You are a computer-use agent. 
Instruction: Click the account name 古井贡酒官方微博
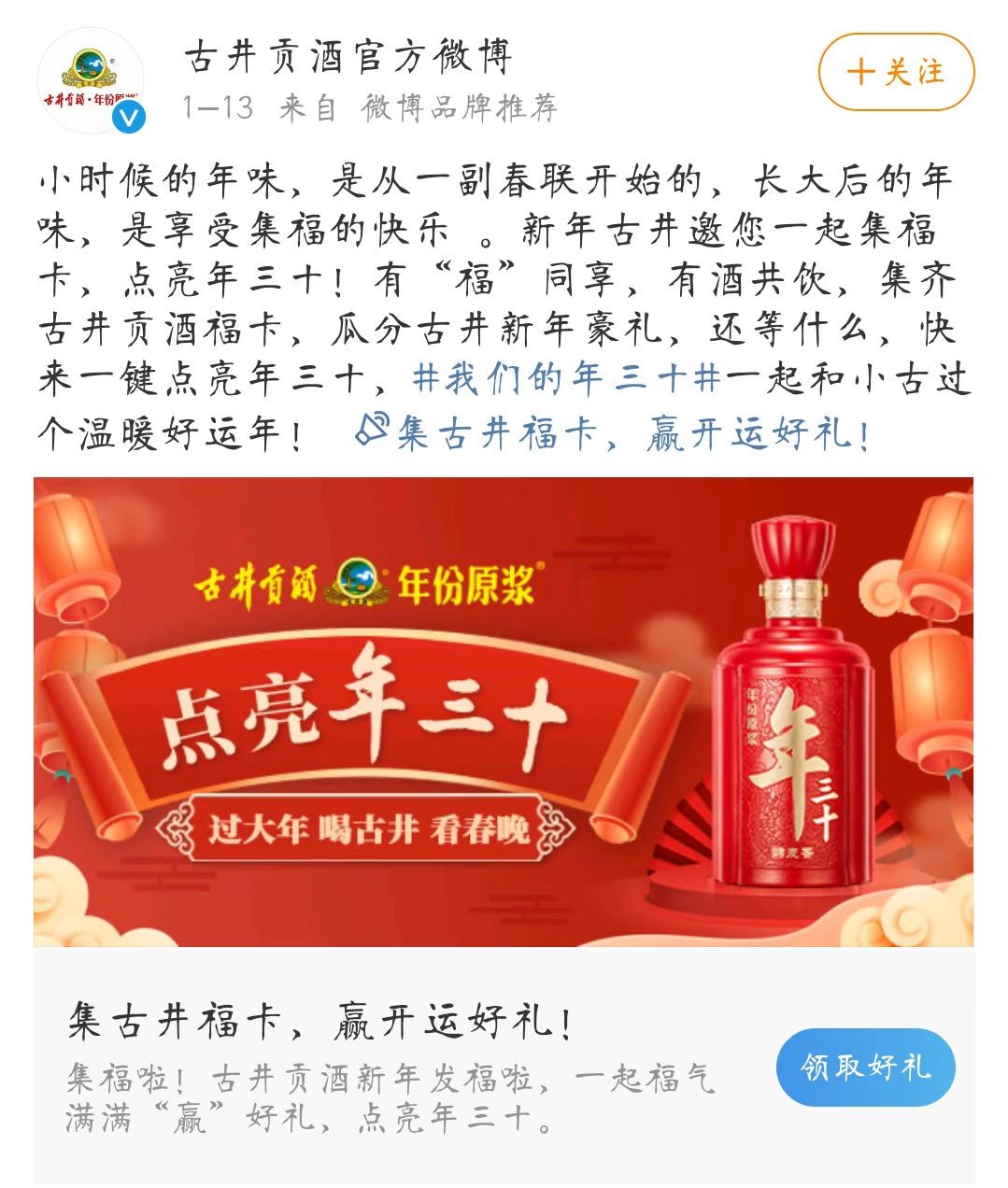point(350,56)
